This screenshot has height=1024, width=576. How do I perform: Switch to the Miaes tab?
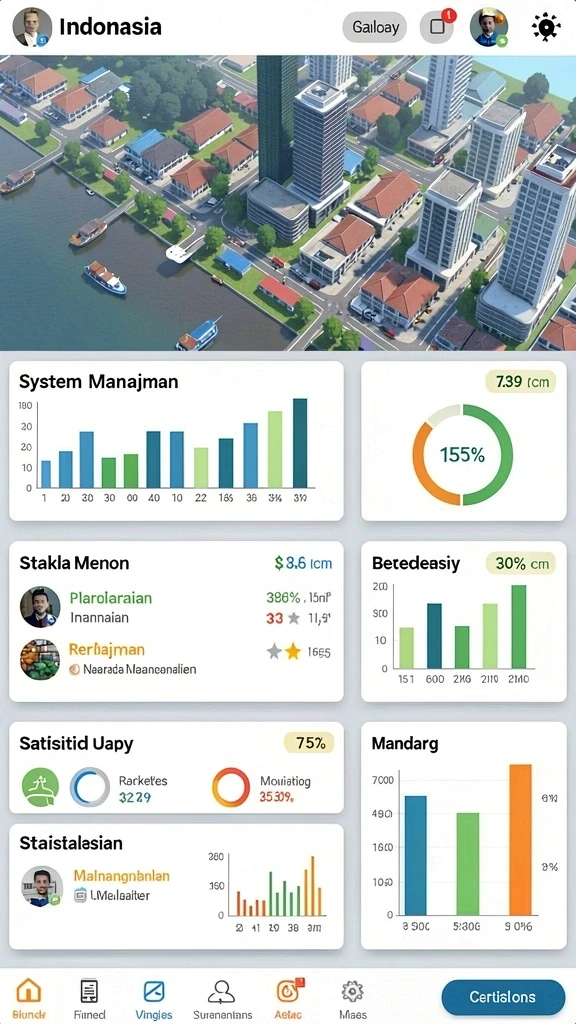(353, 999)
